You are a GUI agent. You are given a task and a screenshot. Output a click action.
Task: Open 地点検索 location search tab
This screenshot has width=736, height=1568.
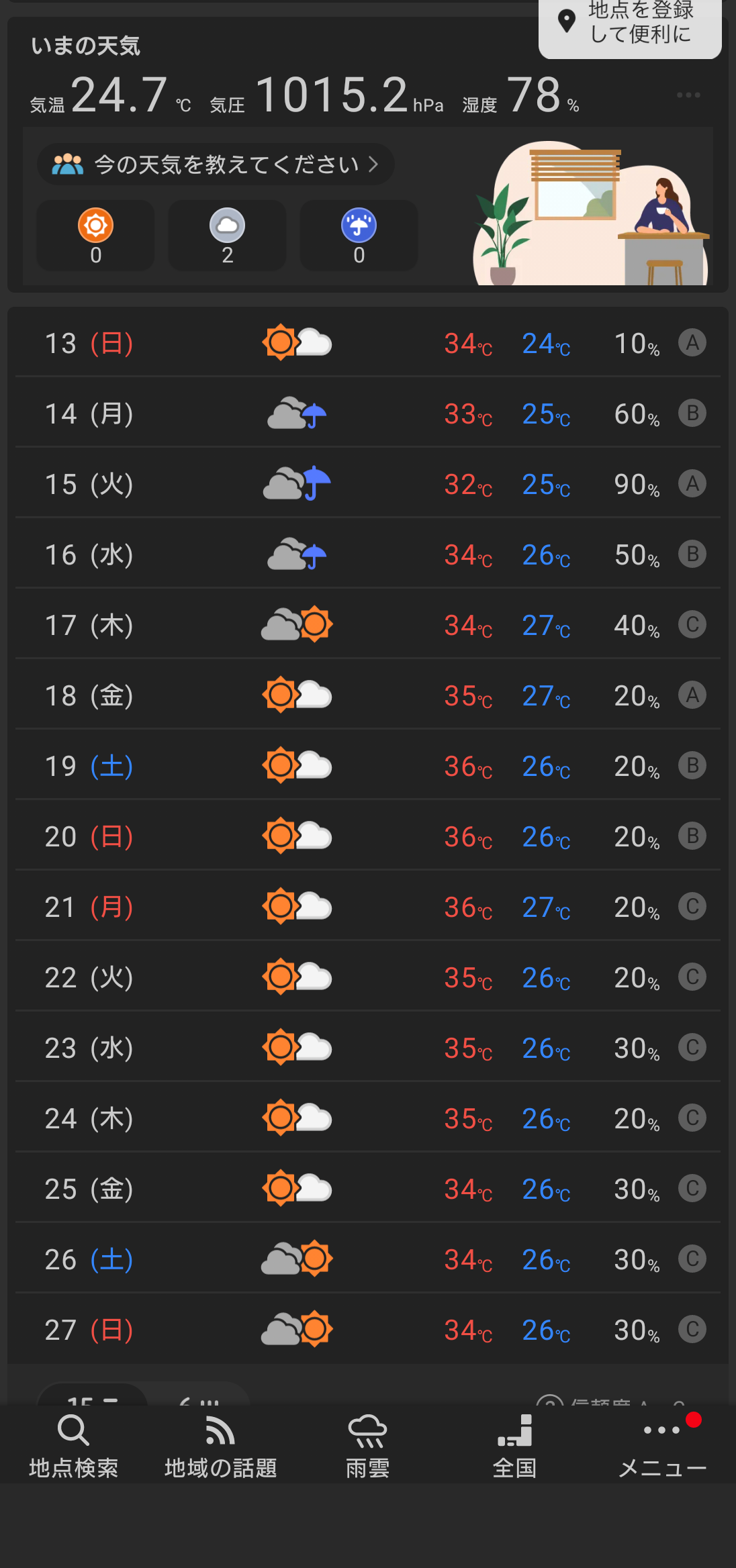point(73,1446)
